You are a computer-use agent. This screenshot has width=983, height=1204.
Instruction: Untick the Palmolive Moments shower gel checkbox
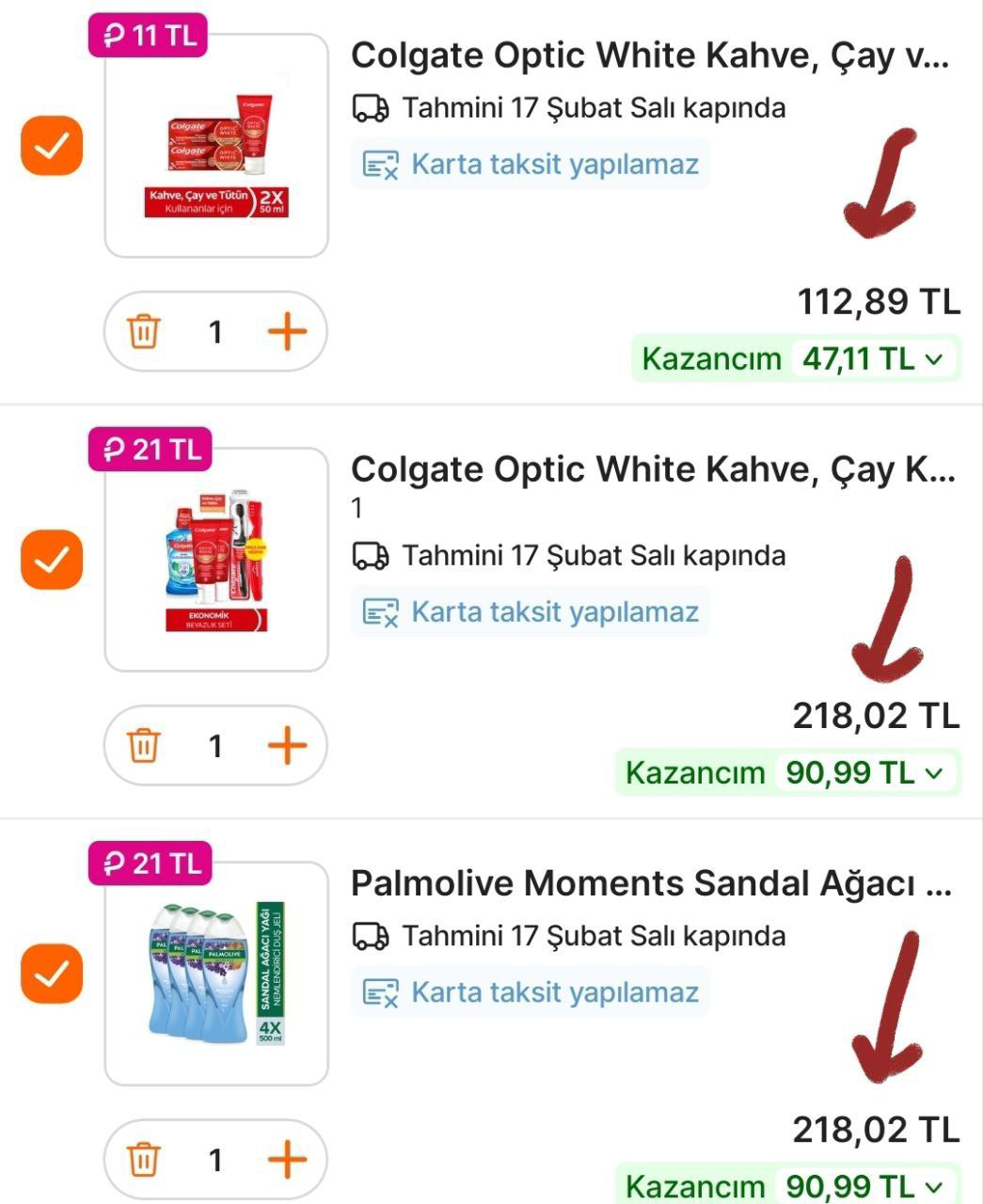[52, 974]
